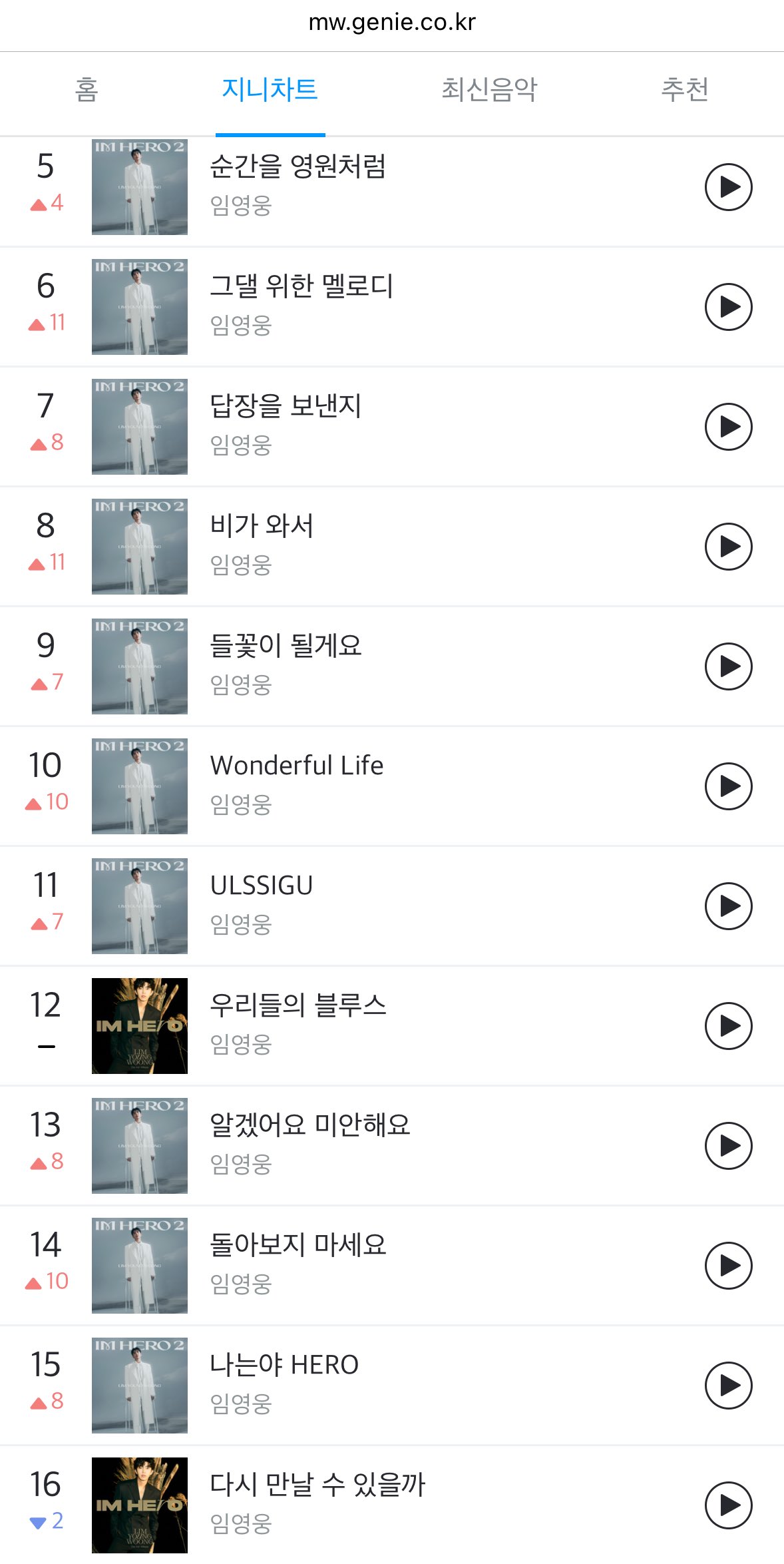Screen dimensions: 784x1564
Task: Play 돌아보지 마세요
Action: point(728,1266)
